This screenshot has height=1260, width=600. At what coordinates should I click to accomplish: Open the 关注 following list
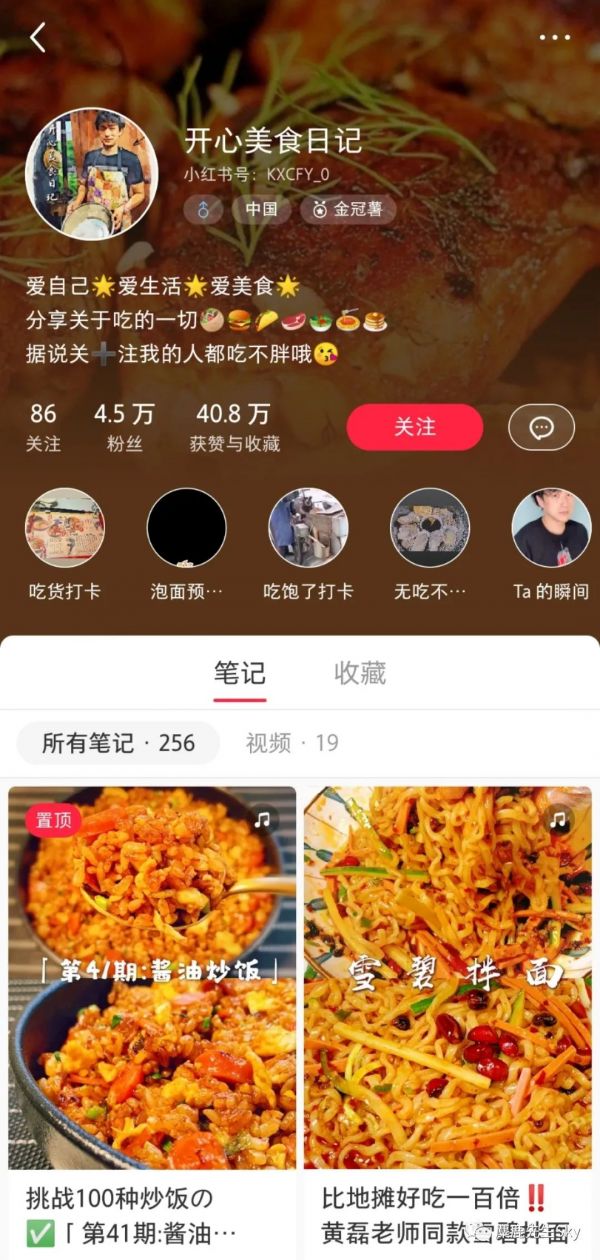(43, 427)
